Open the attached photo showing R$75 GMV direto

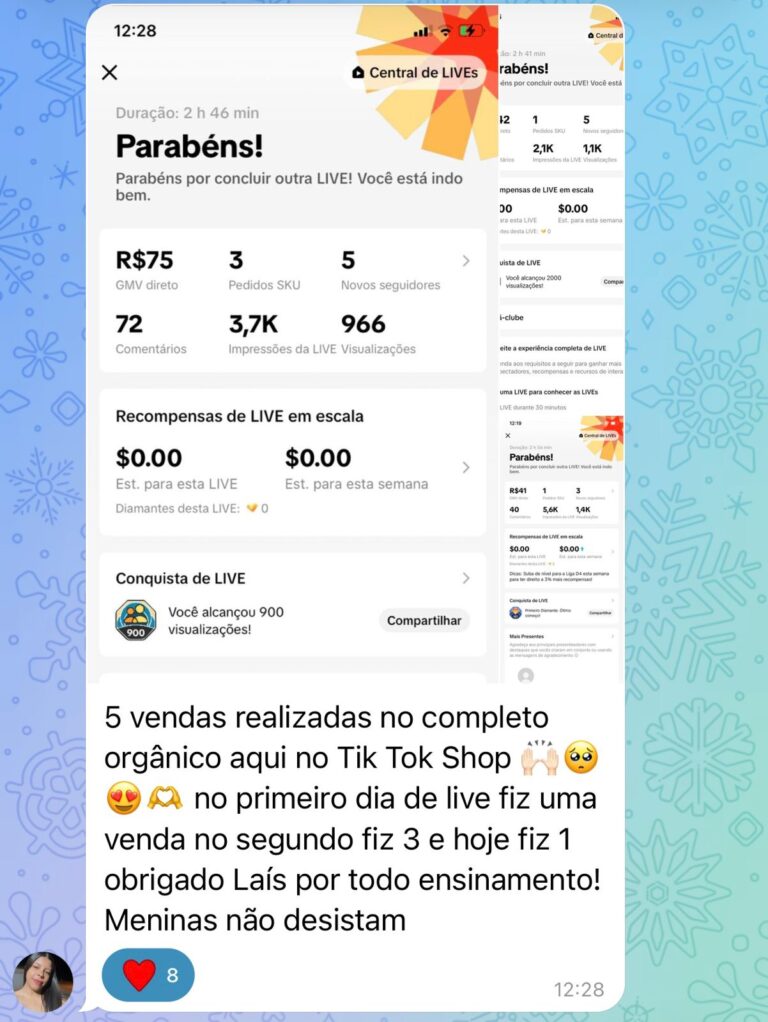[x=292, y=340]
